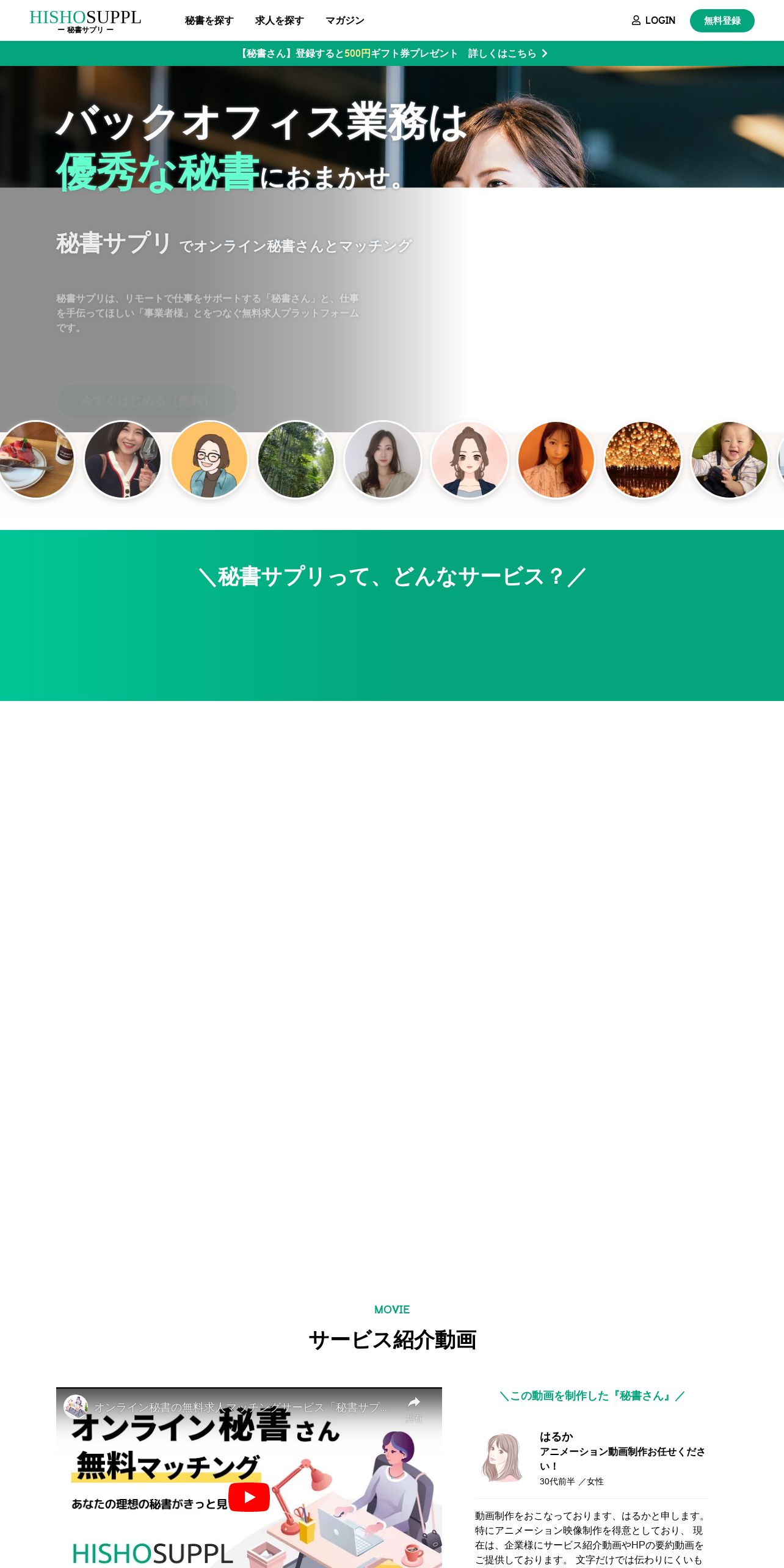Open はるか's secretary profile card
This screenshot has width=784, height=1568.
pos(592,1458)
